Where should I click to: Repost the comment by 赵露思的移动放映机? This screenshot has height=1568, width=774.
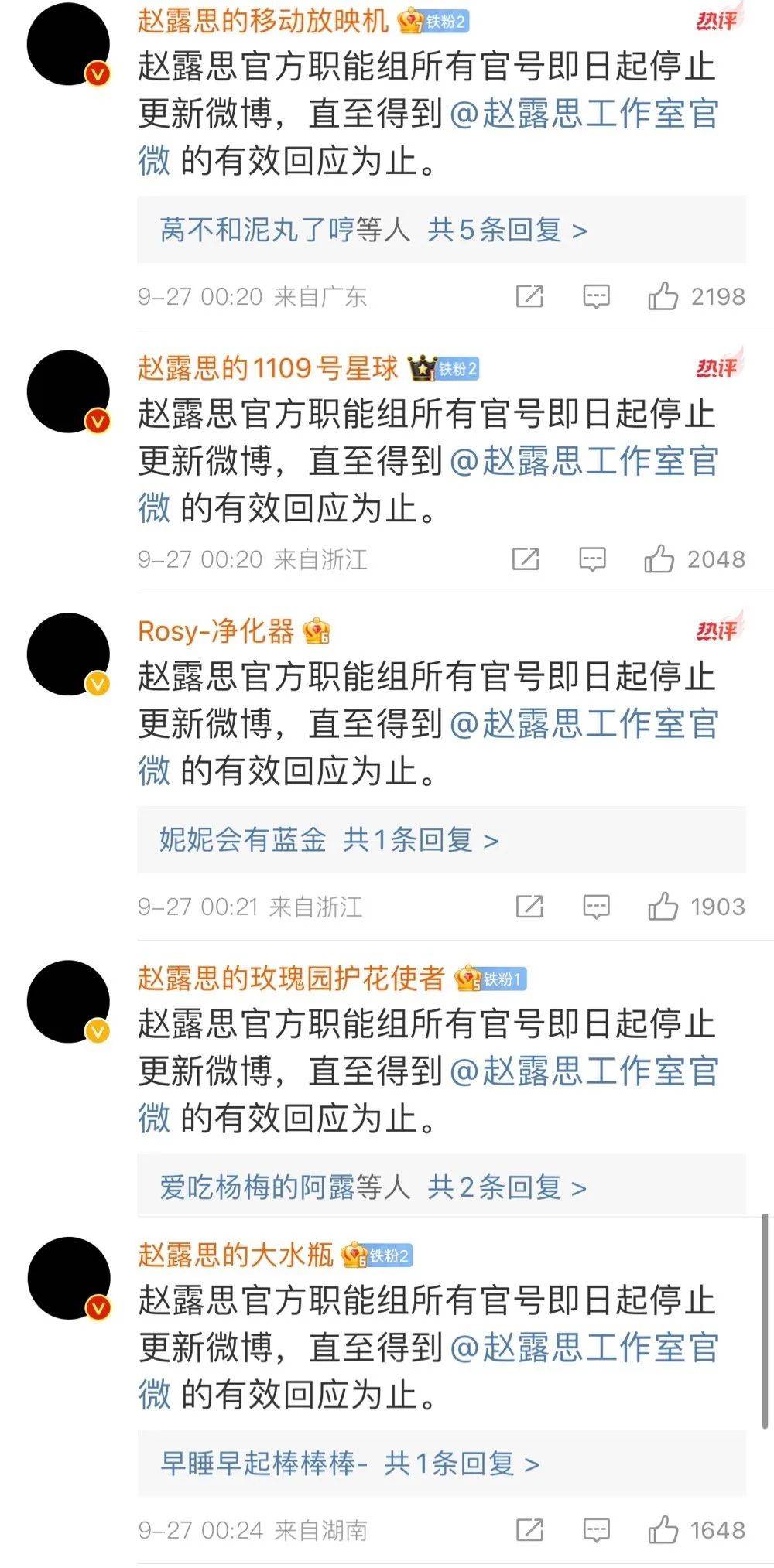529,296
